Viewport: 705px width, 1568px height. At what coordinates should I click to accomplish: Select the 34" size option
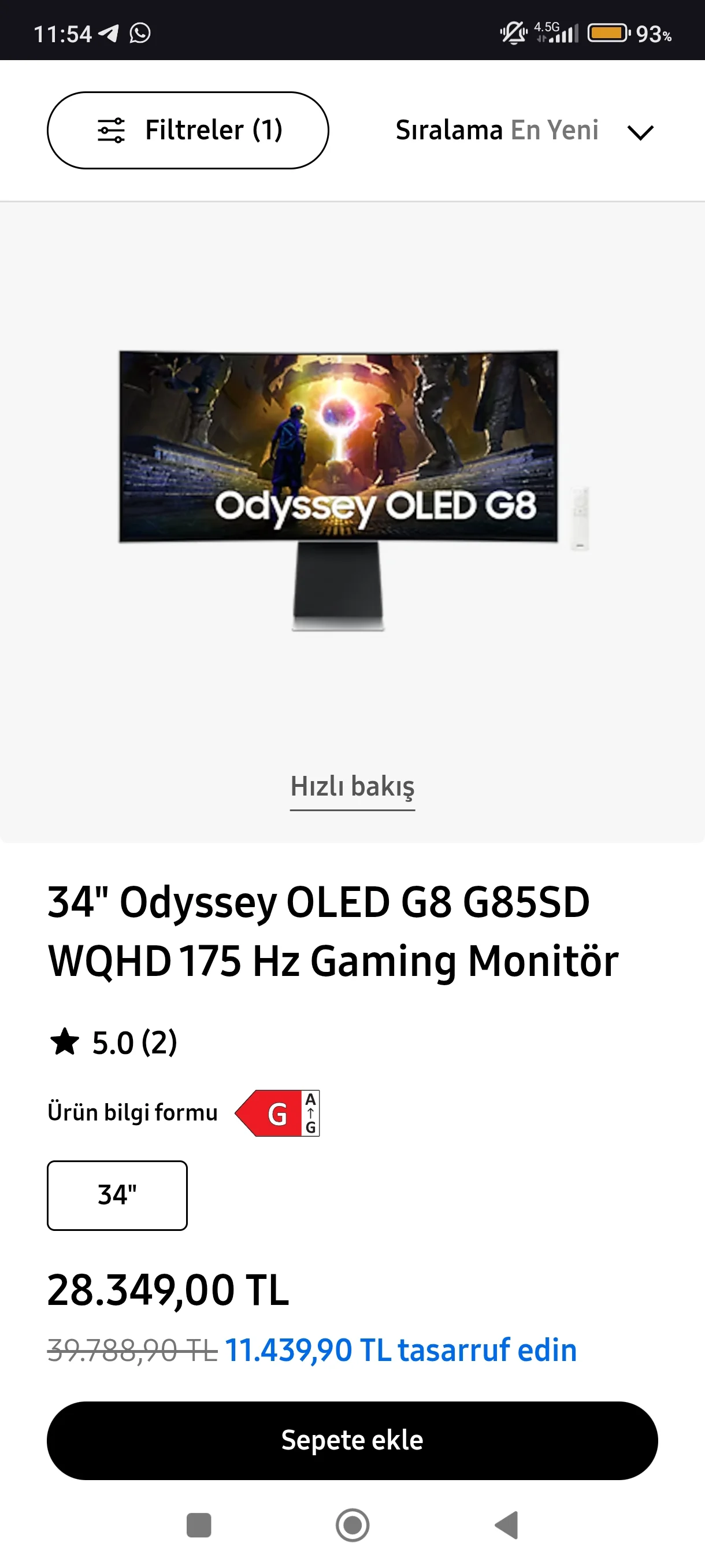[117, 1196]
